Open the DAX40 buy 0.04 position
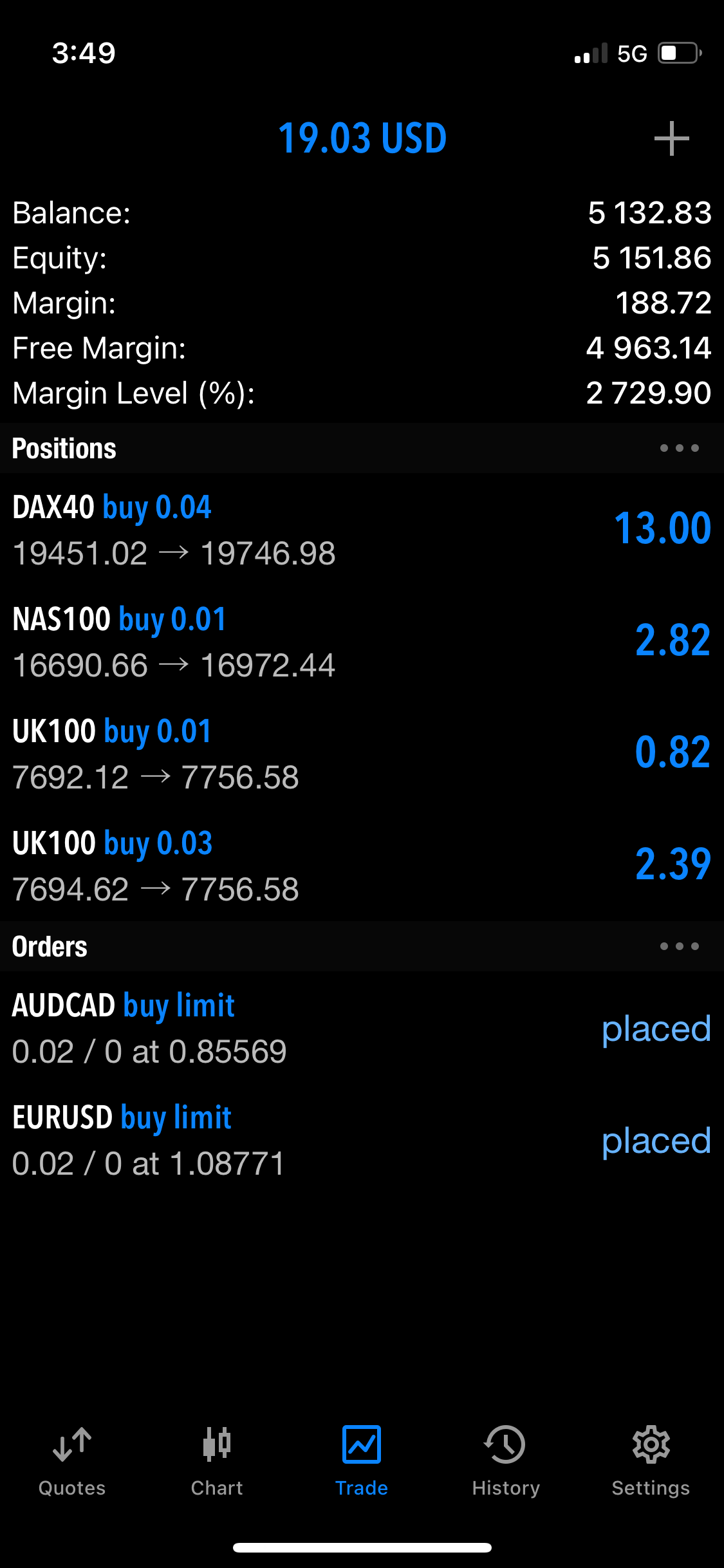This screenshot has width=724, height=1568. tap(362, 530)
